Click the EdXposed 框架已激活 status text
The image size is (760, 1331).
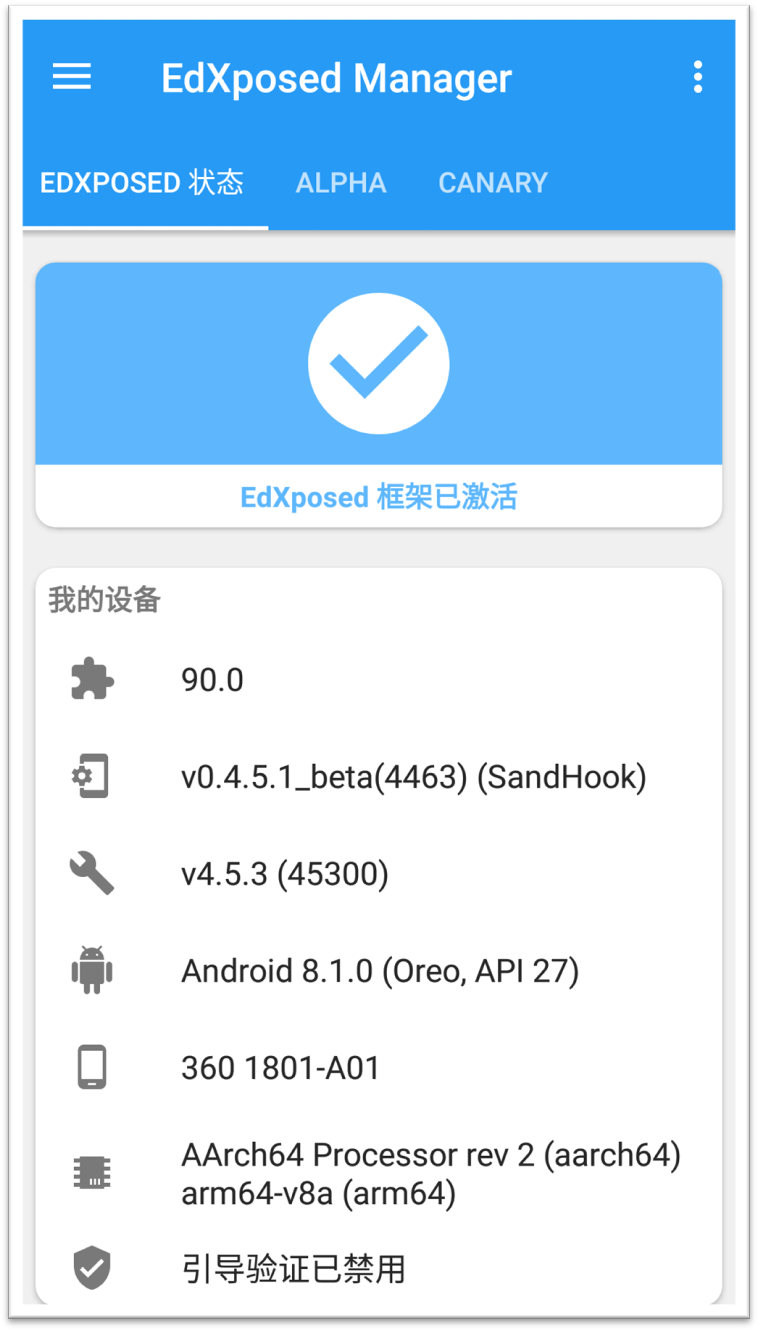379,497
